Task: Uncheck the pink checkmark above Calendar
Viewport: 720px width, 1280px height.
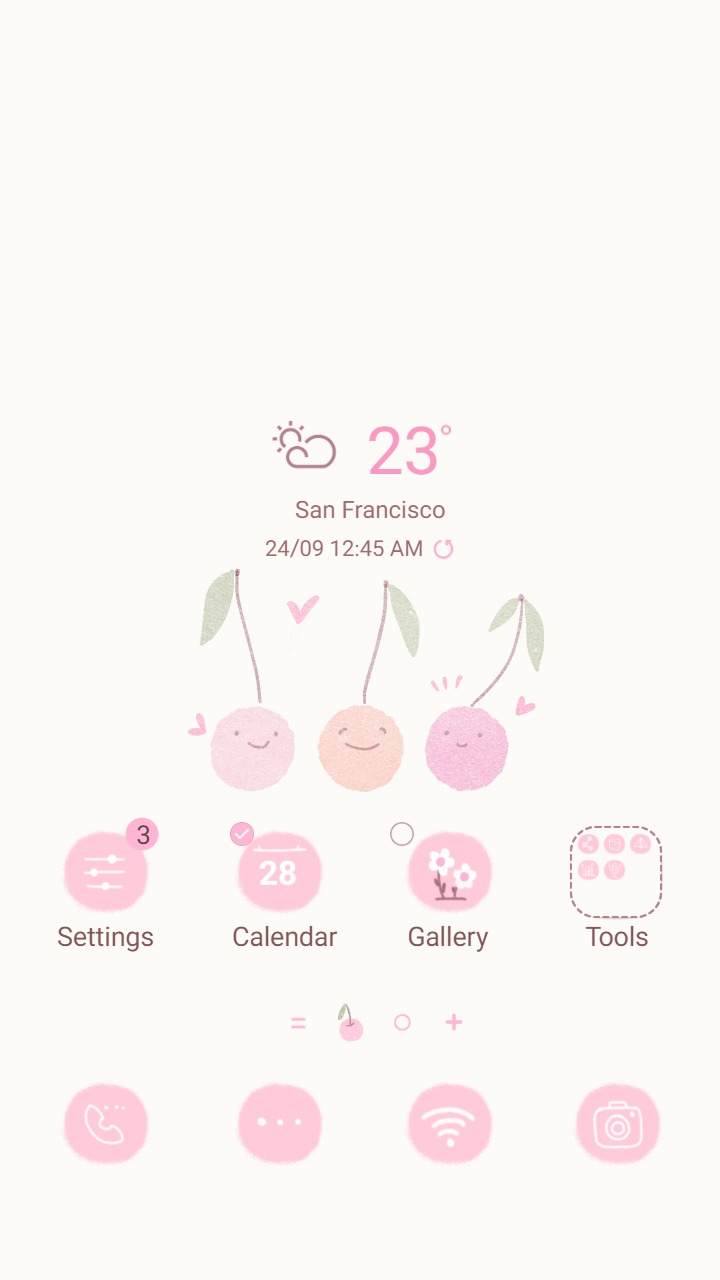Action: click(242, 833)
